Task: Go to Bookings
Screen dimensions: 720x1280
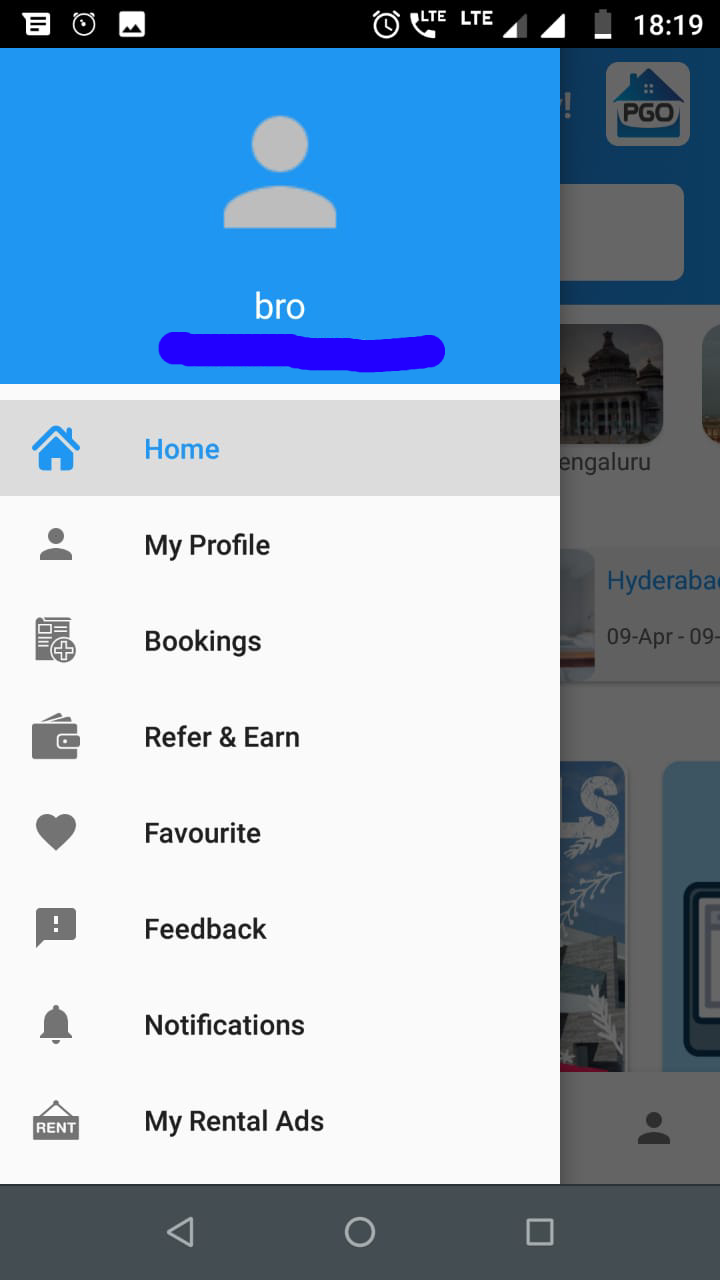Action: [203, 641]
